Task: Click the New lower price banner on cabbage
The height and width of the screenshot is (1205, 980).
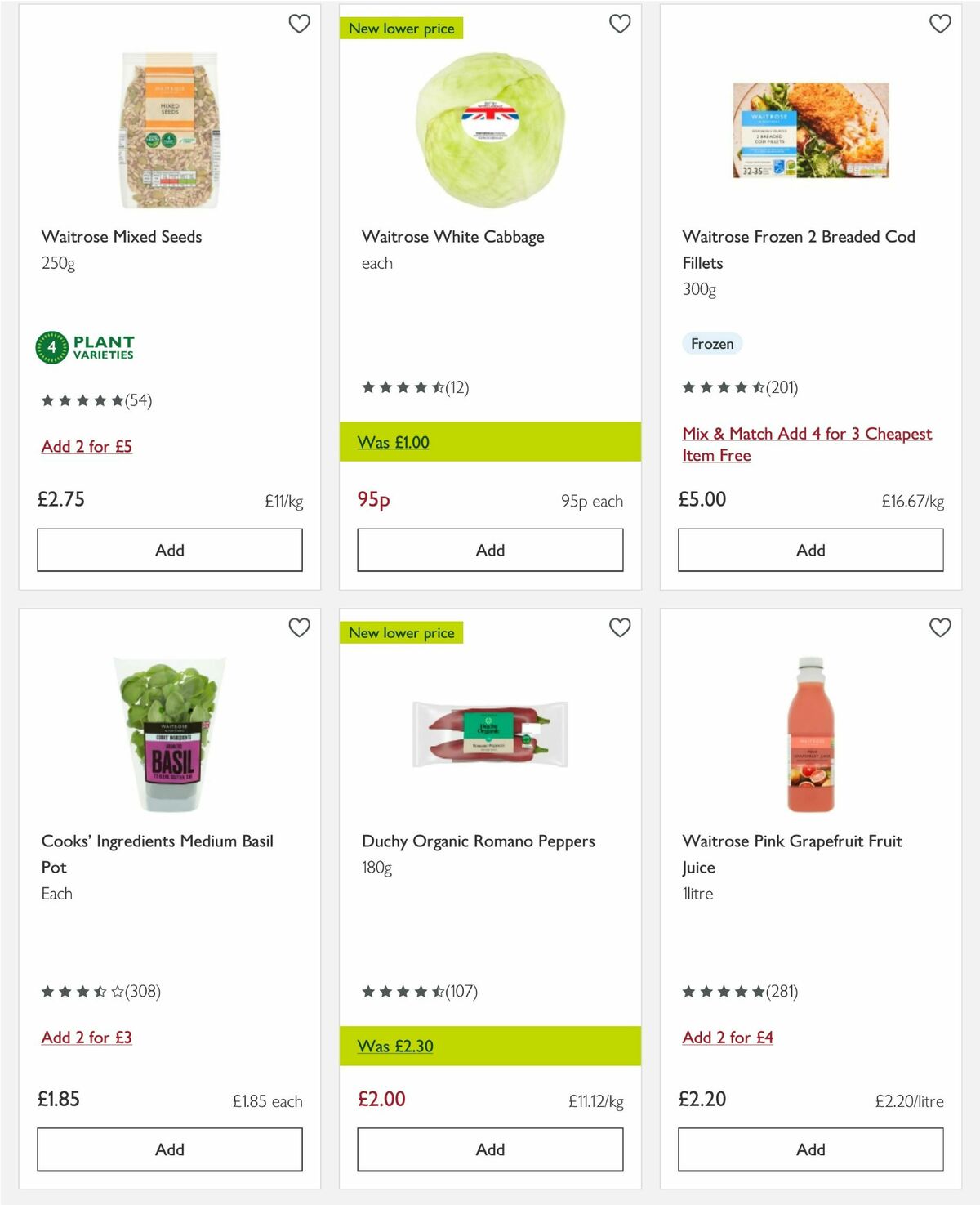Action: [x=402, y=28]
